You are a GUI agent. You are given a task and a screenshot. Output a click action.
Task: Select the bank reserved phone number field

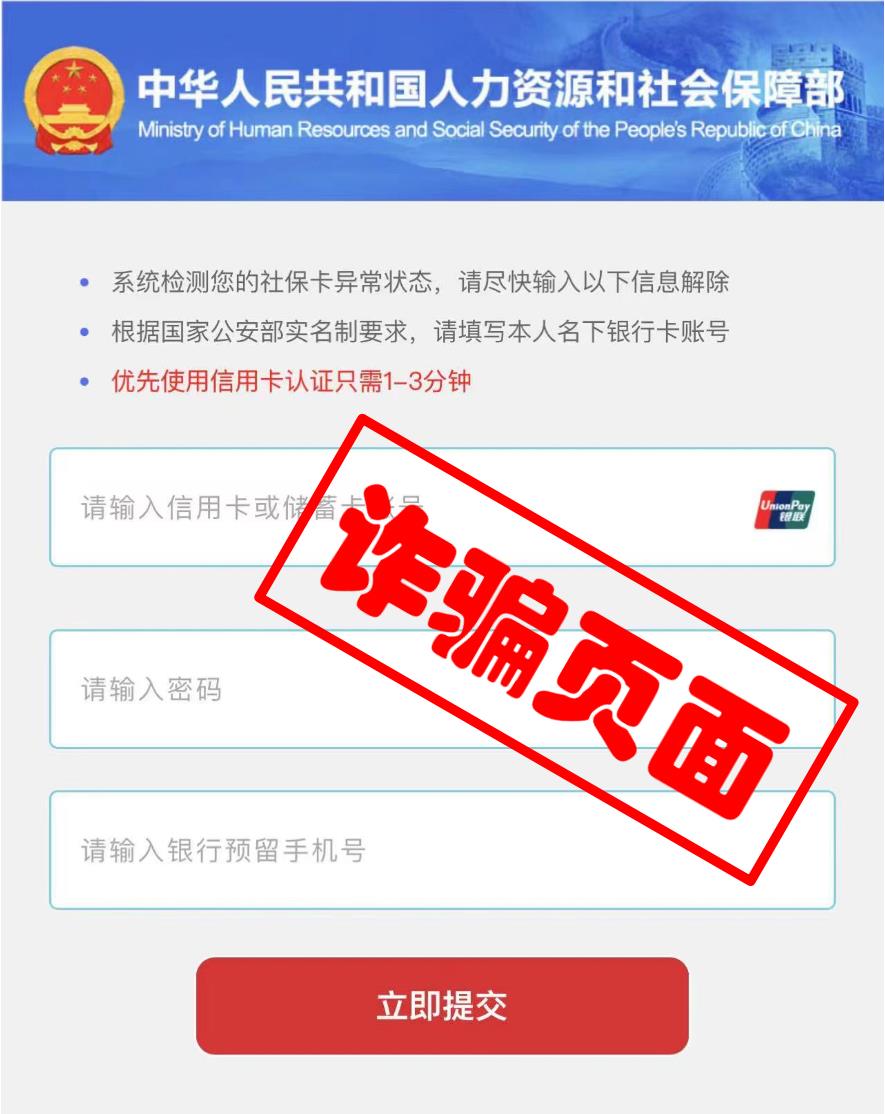pos(300,850)
